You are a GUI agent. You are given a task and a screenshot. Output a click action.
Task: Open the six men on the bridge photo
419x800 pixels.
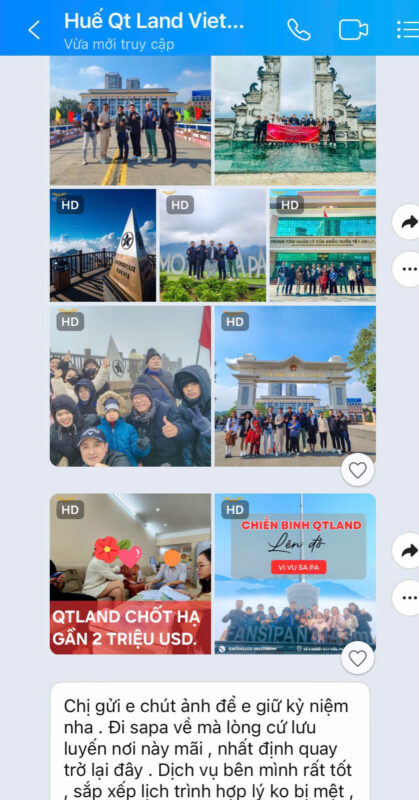pyautogui.click(x=130, y=120)
